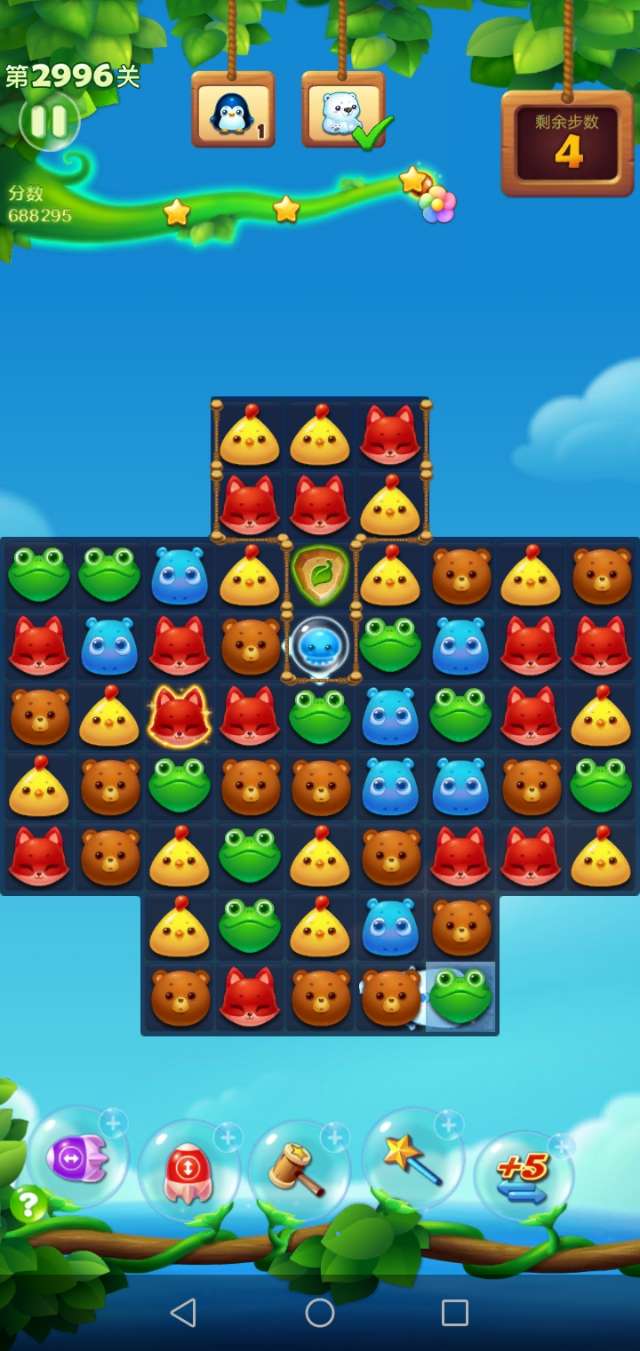Tap the green leaf shield tile
Image resolution: width=640 pixels, height=1351 pixels.
(x=320, y=575)
